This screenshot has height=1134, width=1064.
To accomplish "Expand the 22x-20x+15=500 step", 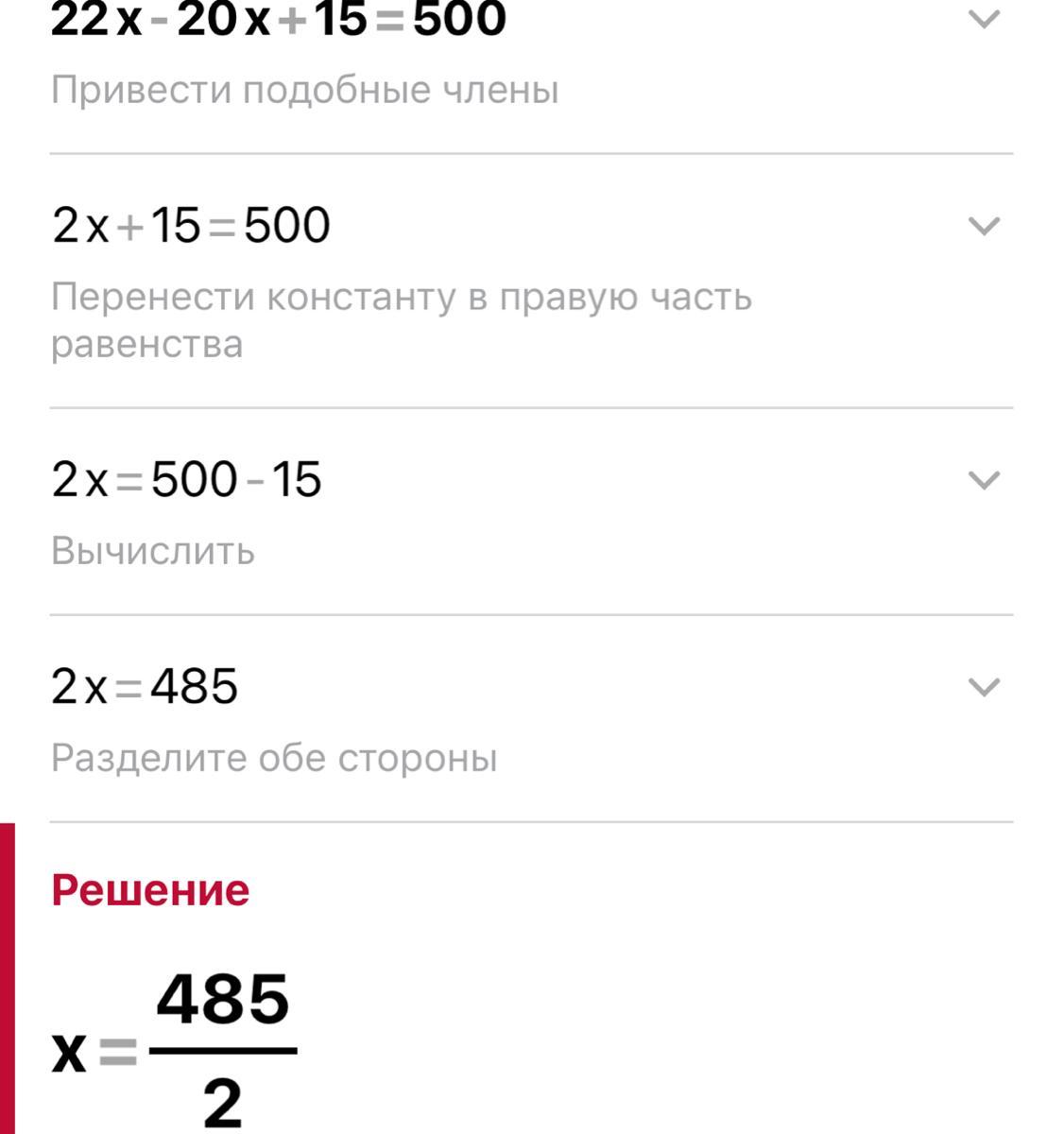I will point(984,20).
